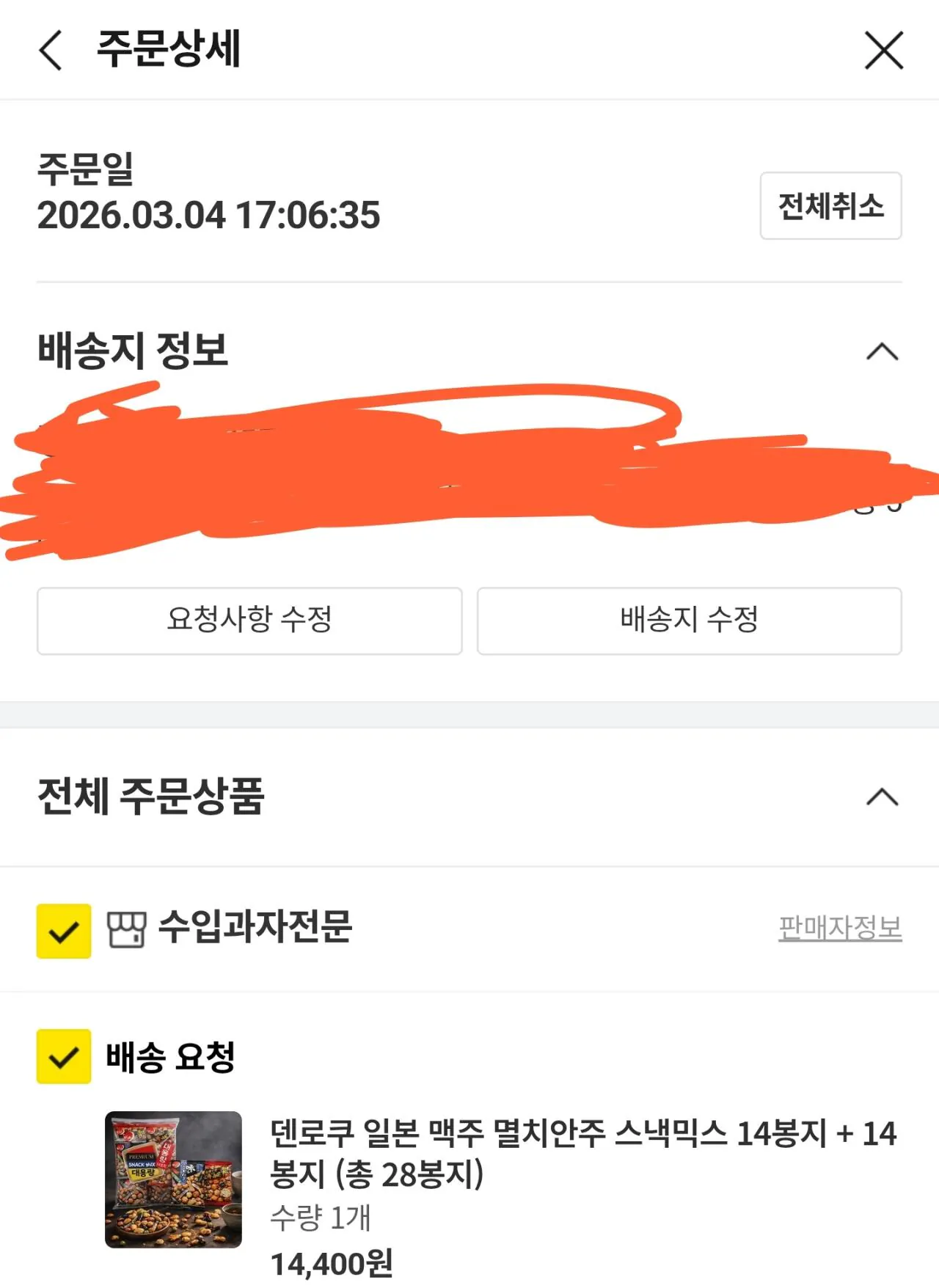Tap the back arrow in the header

(x=50, y=51)
